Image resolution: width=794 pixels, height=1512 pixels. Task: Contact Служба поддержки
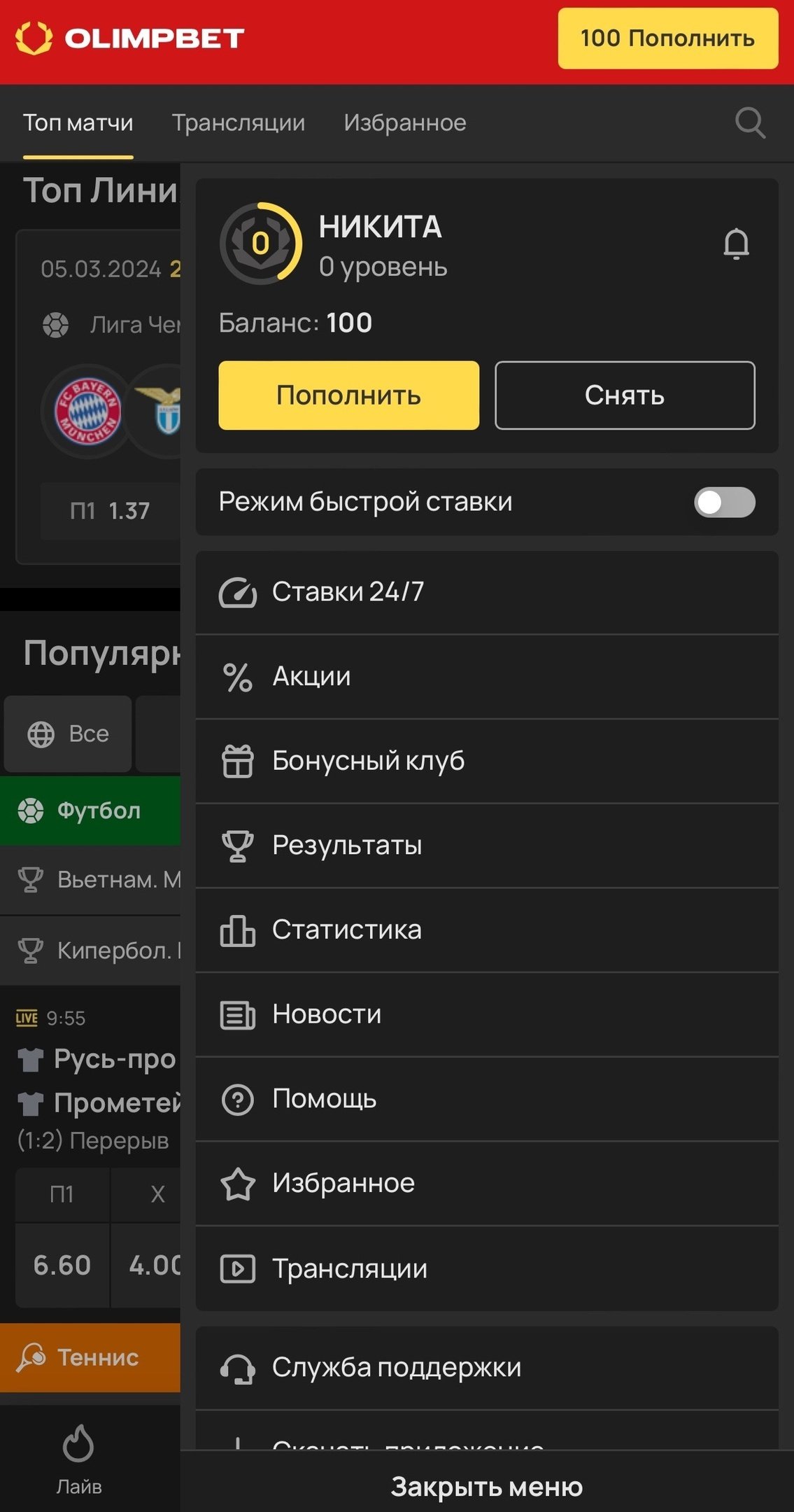tap(486, 1367)
